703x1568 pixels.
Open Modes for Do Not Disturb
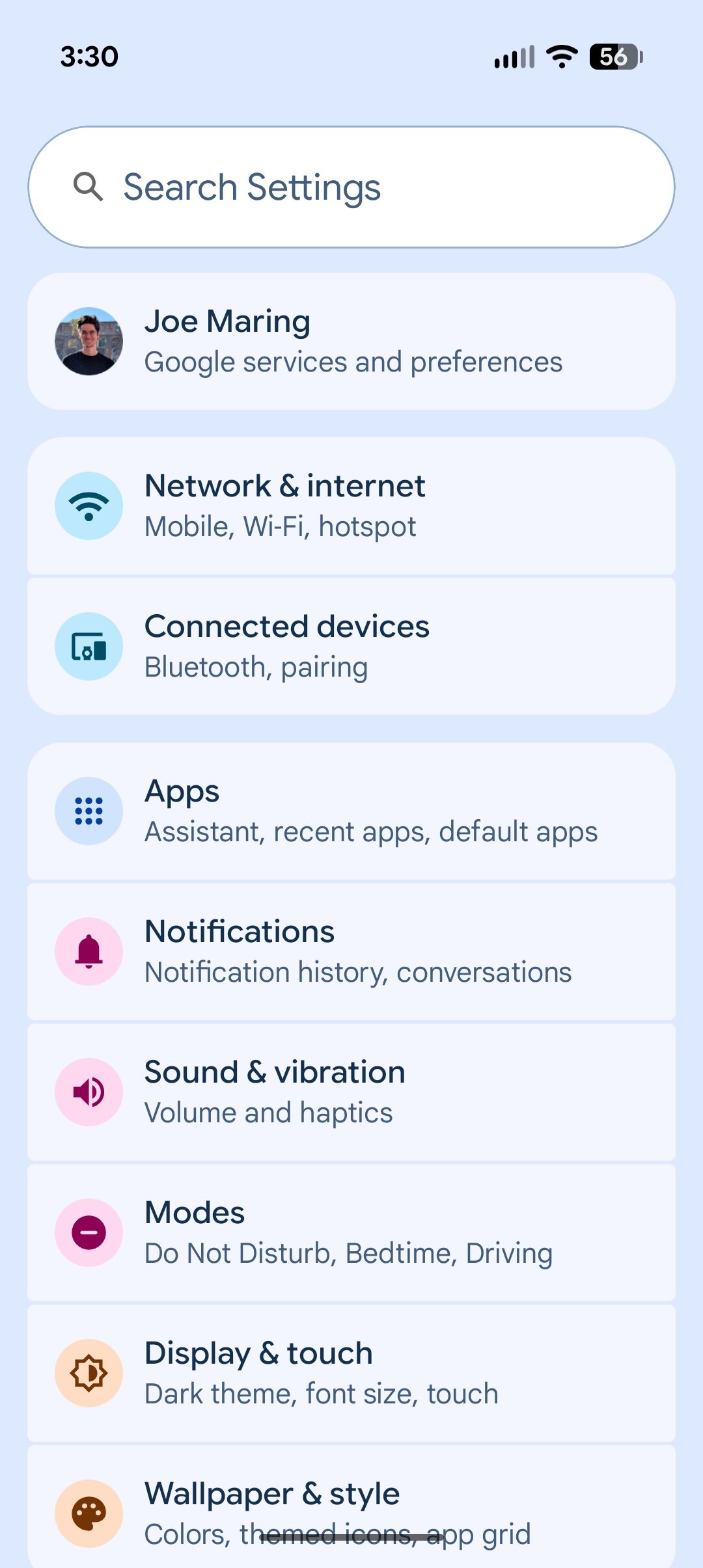click(x=351, y=1232)
